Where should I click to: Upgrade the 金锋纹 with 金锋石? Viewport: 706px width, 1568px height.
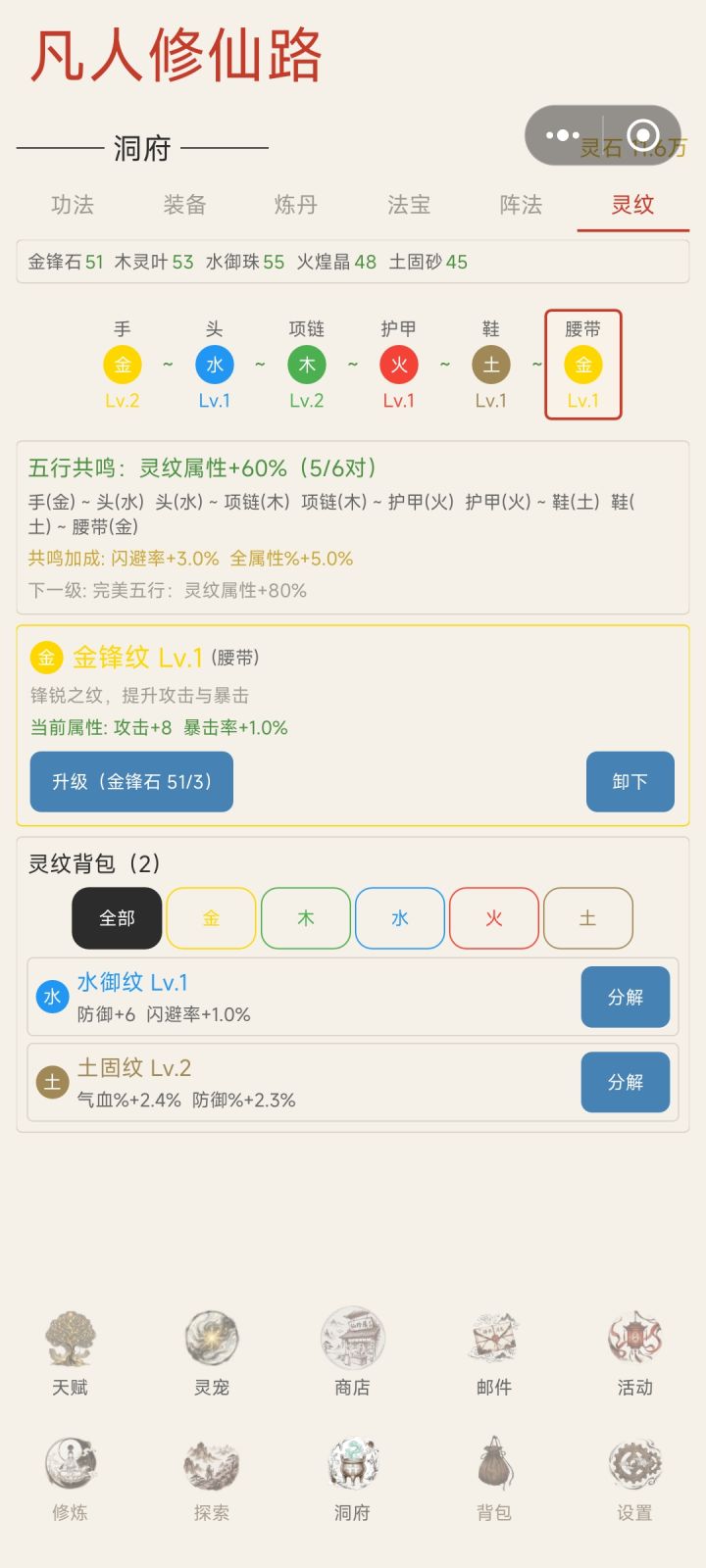130,782
